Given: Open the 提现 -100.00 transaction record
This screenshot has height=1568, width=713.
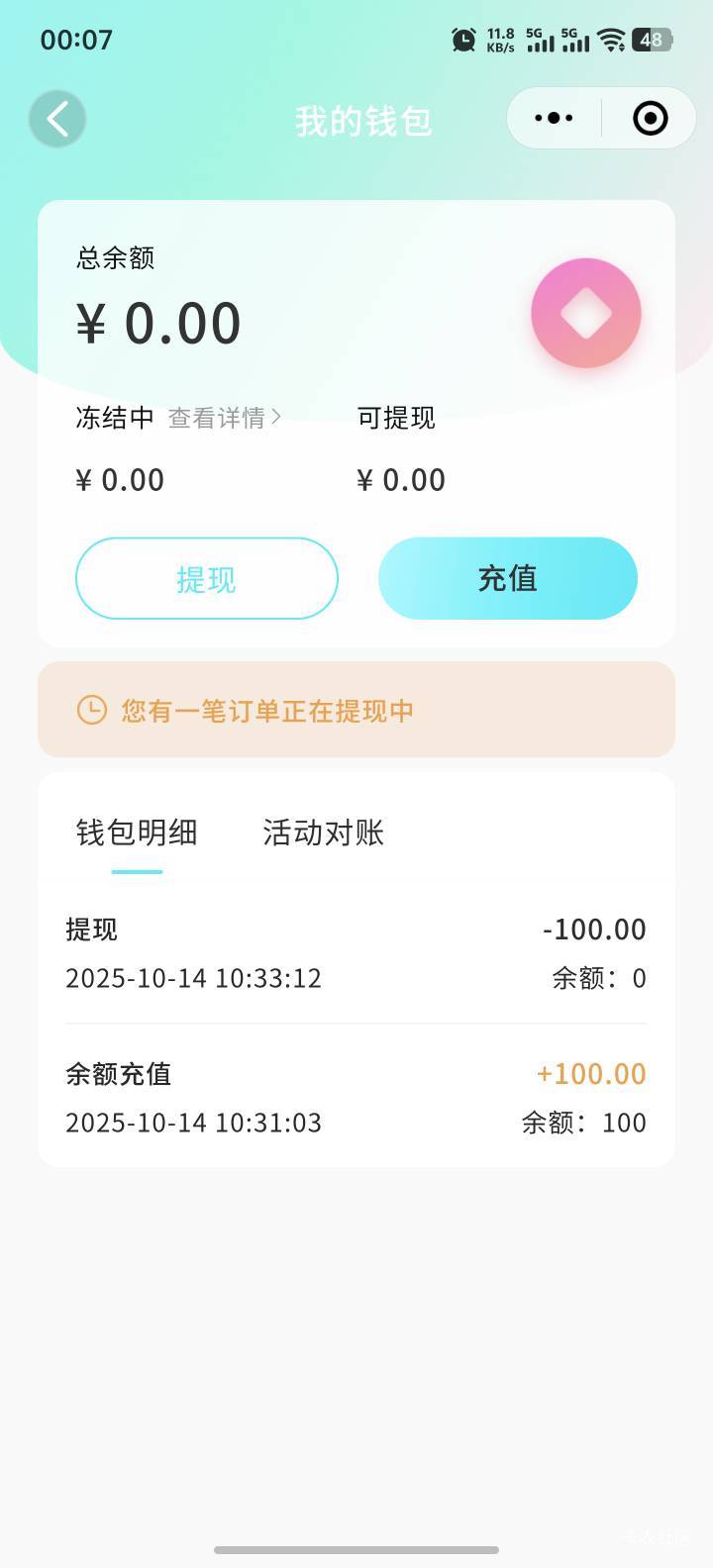Looking at the screenshot, I should click(x=356, y=952).
